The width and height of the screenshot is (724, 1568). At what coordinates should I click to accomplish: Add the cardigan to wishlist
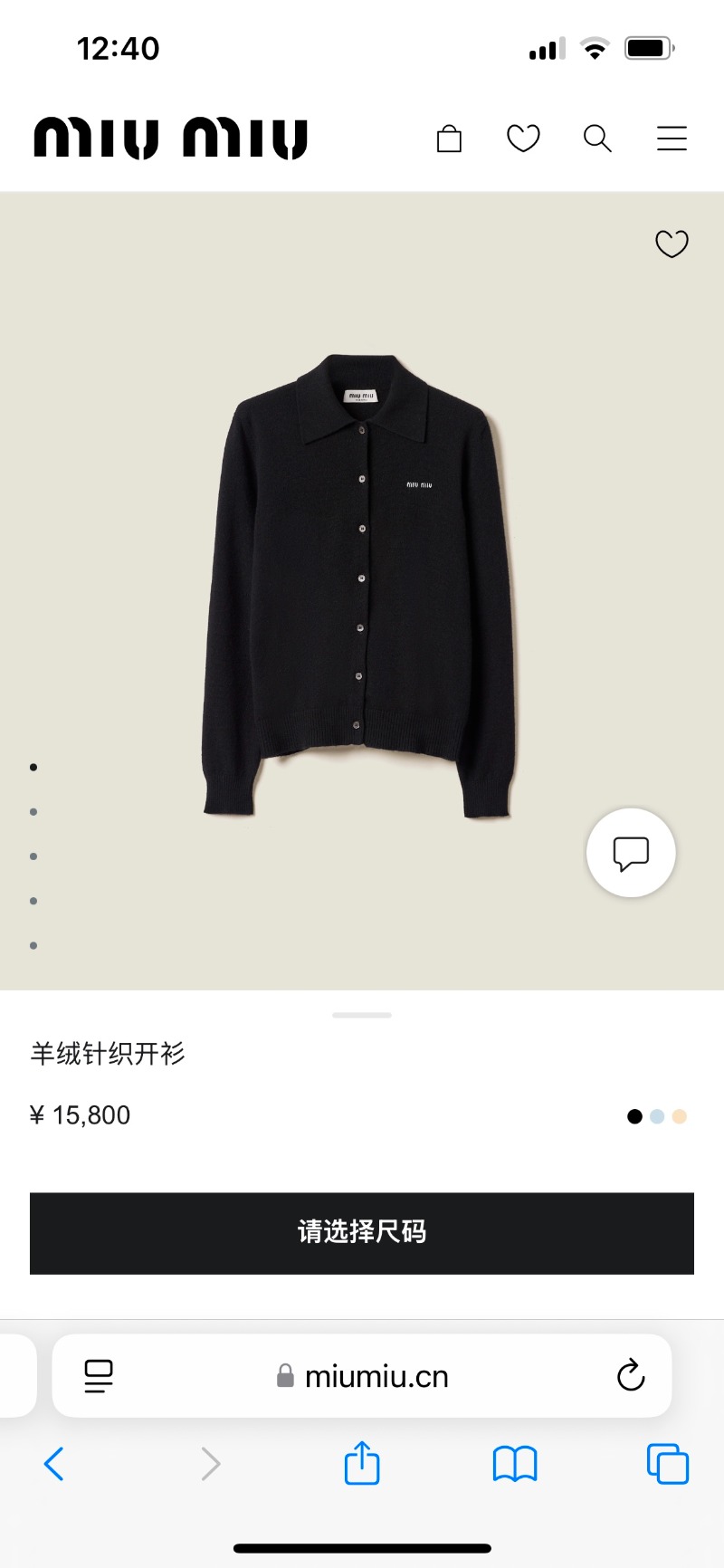(672, 244)
